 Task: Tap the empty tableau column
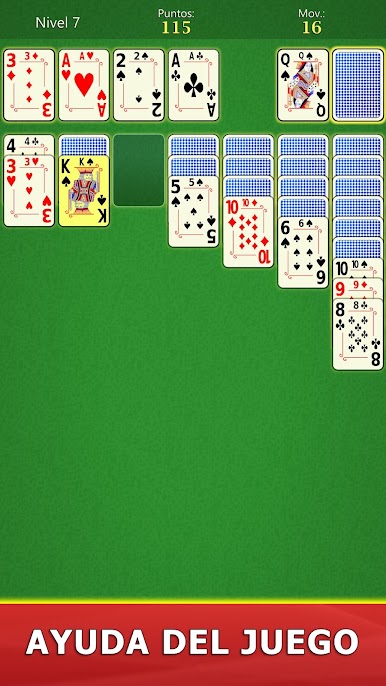click(x=139, y=170)
